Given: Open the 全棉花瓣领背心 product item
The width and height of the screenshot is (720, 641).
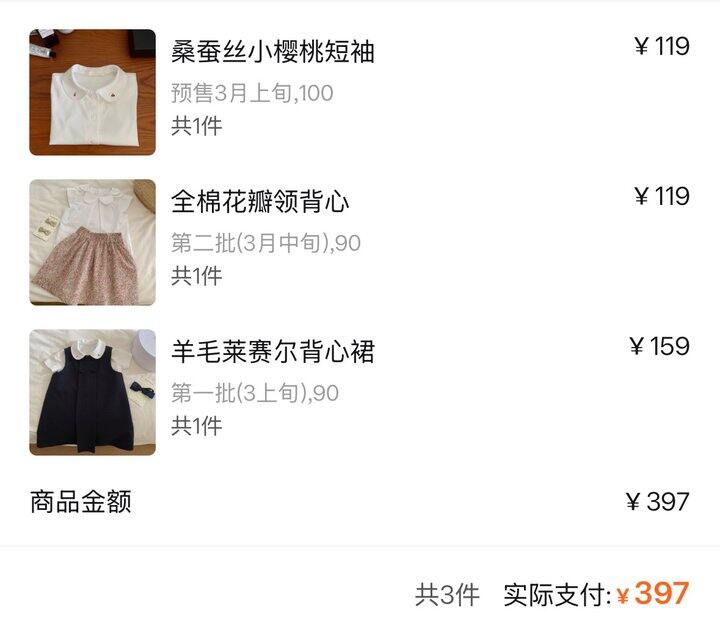Looking at the screenshot, I should point(260,202).
